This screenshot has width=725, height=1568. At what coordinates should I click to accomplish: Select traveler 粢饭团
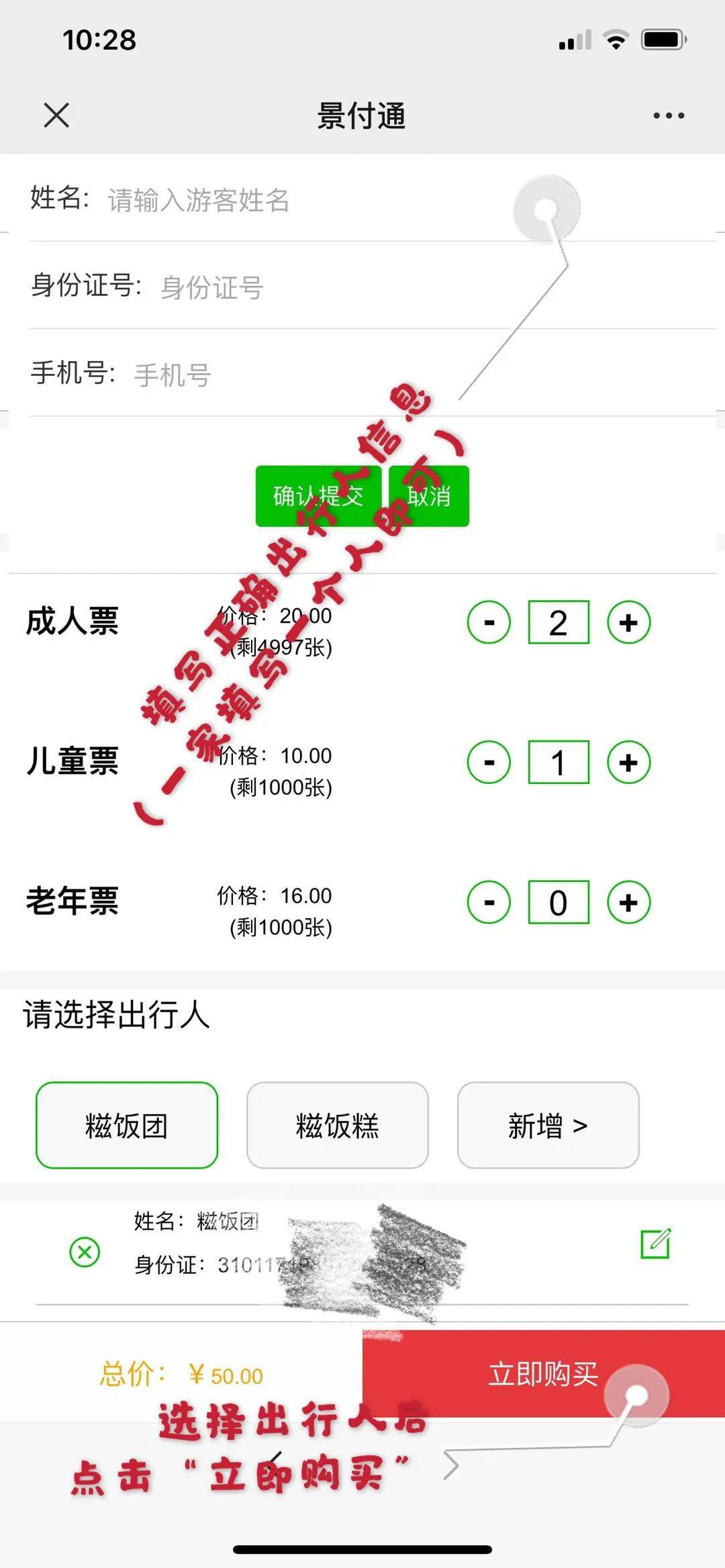pos(127,1125)
